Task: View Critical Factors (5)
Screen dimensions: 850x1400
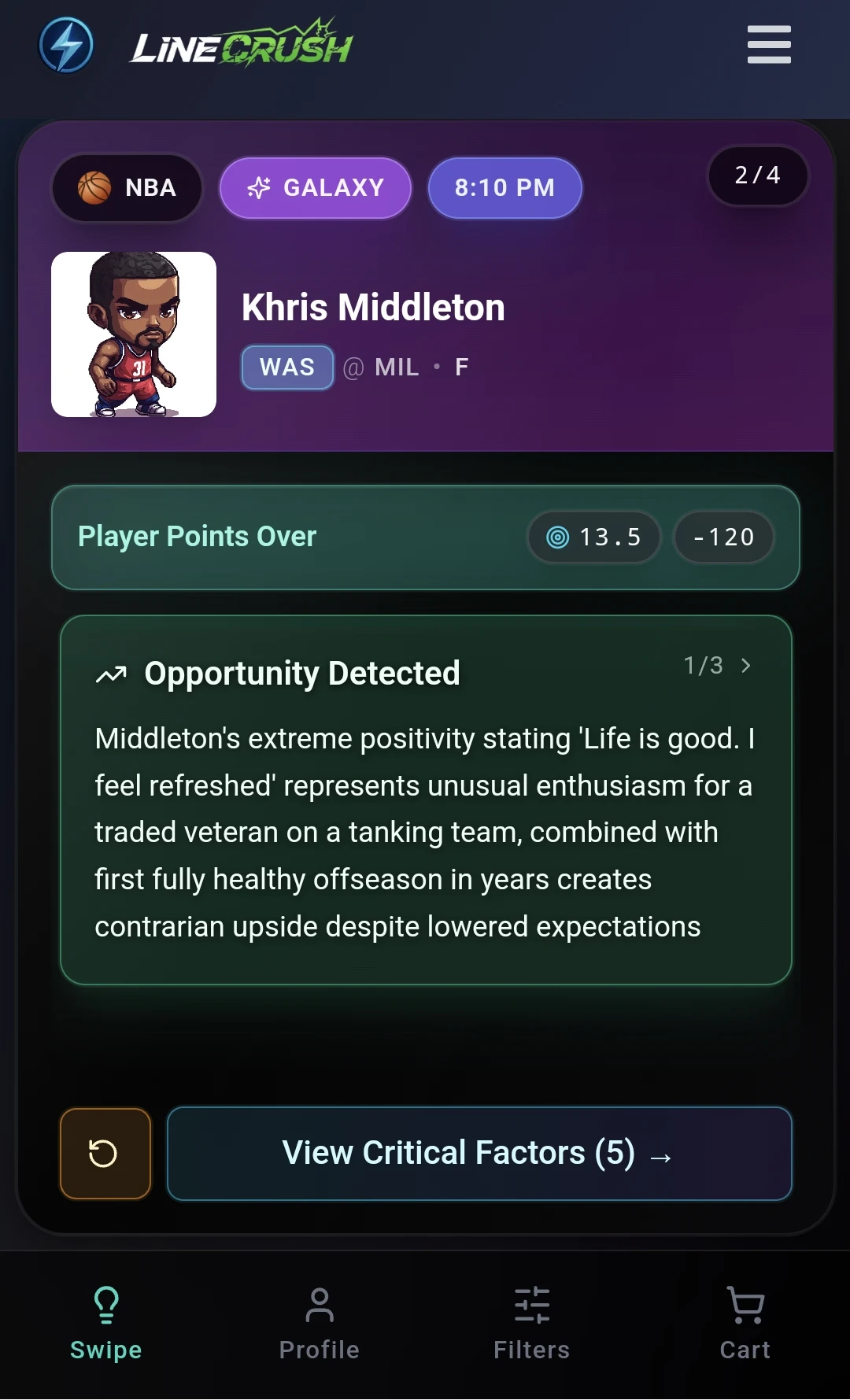Action: 479,1154
